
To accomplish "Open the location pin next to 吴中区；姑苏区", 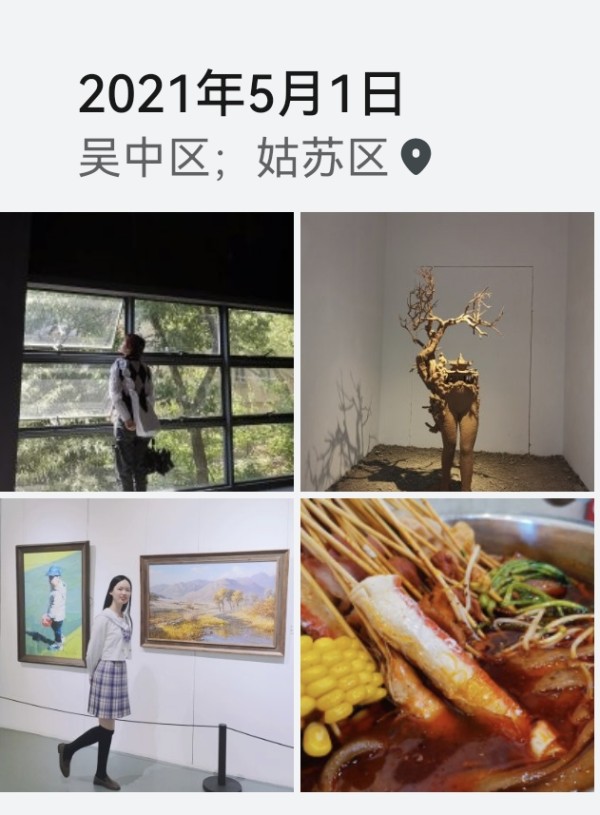I will 416,158.
